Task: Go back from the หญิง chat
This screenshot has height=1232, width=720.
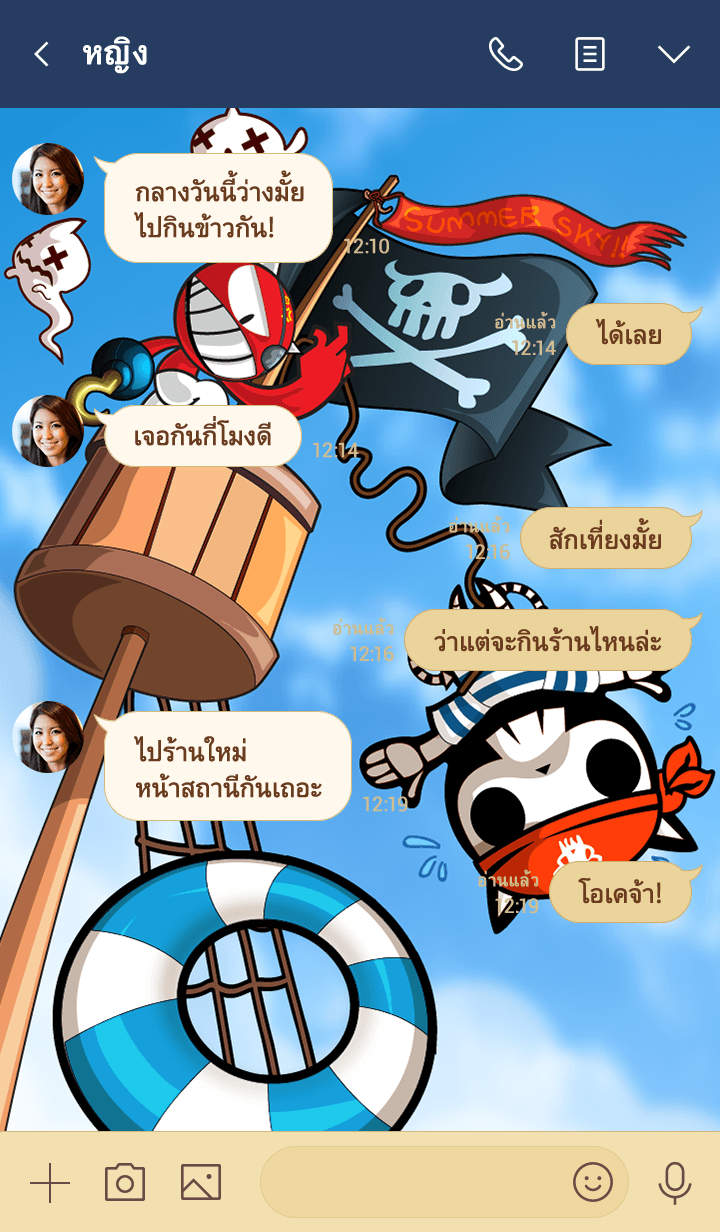Action: 41,54
